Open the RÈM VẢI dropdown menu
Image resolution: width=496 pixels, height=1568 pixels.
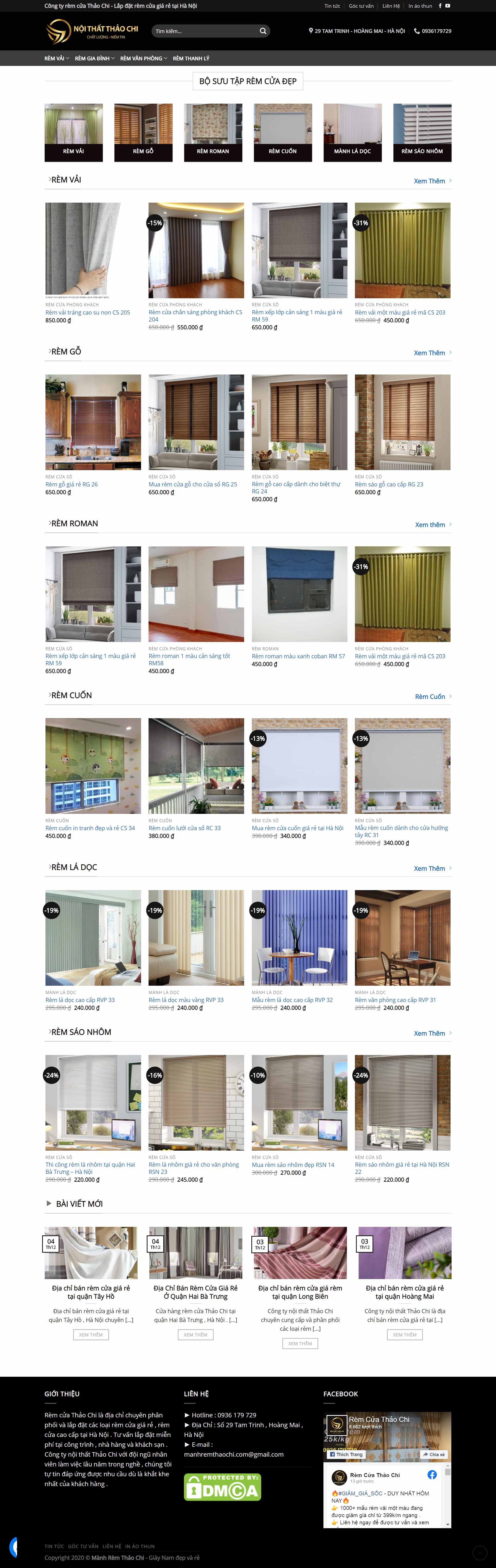tap(57, 58)
